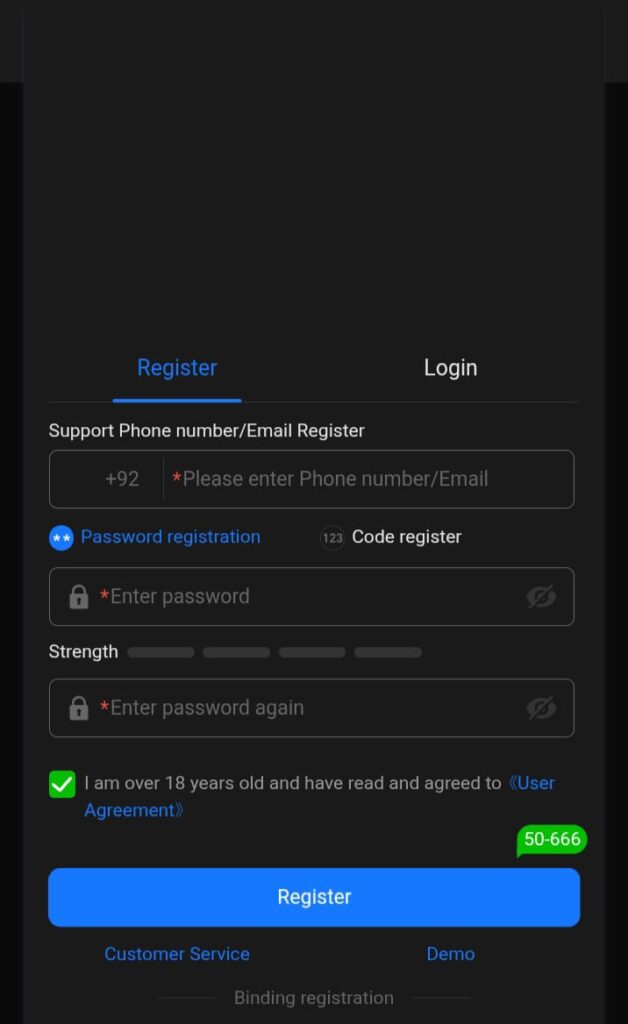Tap the blue Register button
Viewport: 628px width, 1024px height.
tap(314, 897)
